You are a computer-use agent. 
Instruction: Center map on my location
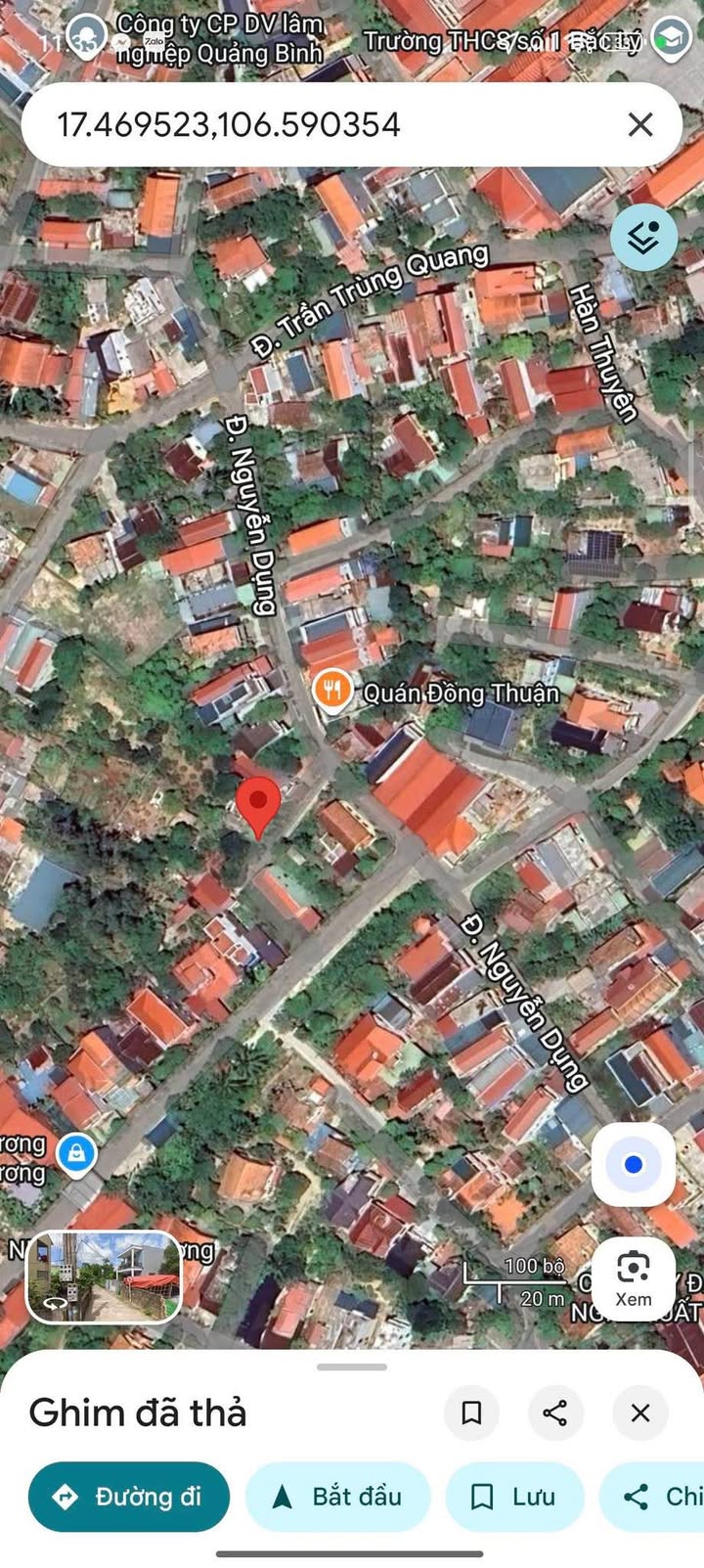633,1164
